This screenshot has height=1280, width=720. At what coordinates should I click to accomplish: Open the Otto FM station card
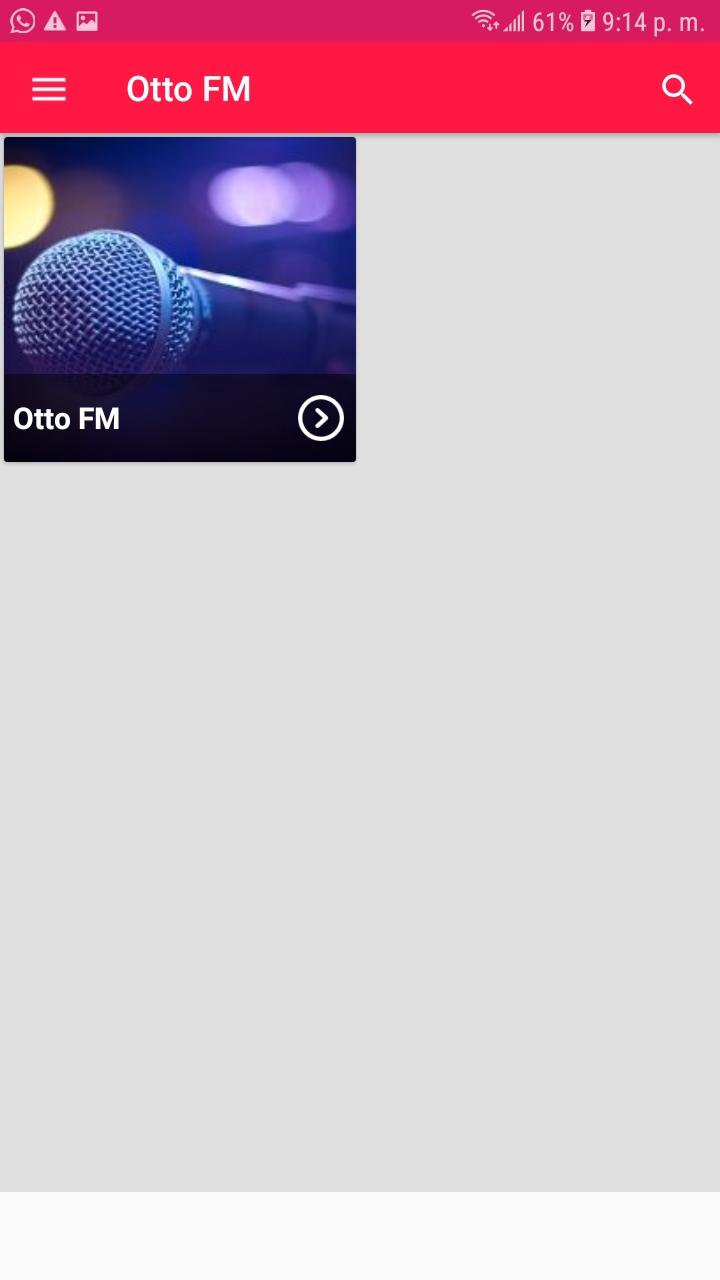pyautogui.click(x=180, y=299)
